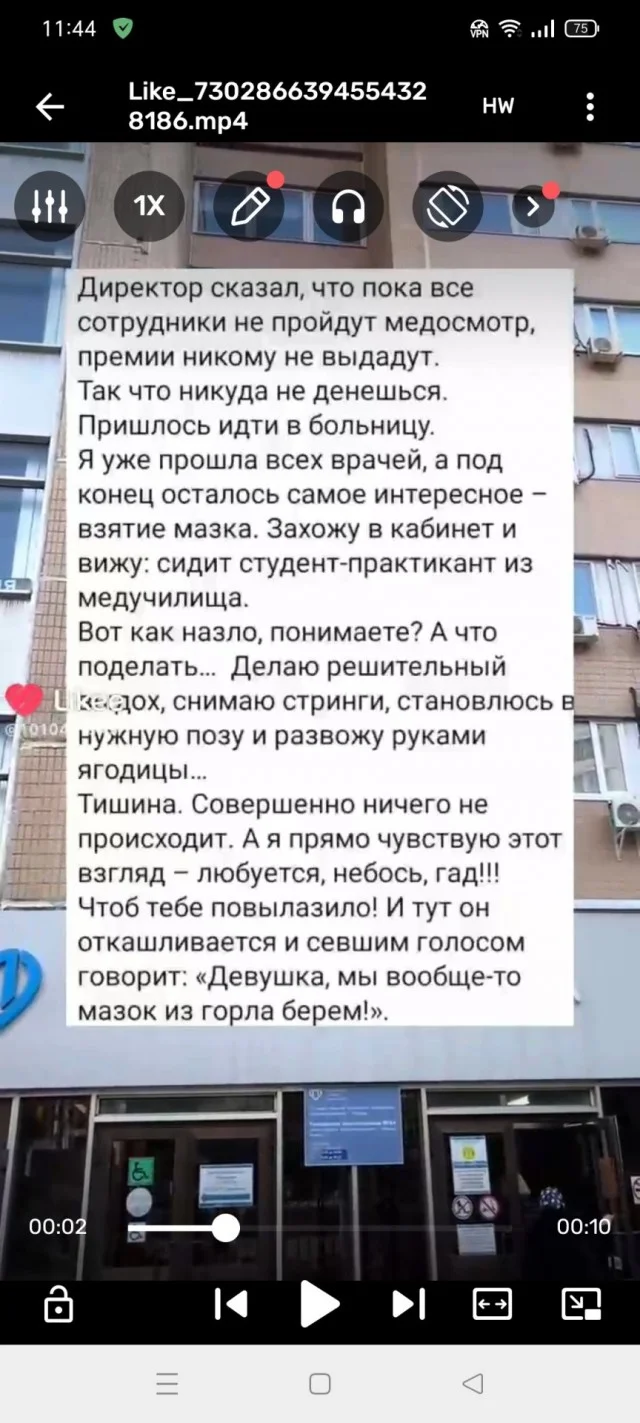Image resolution: width=640 pixels, height=1423 pixels.
Task: Change the 1X playback speed
Action: [x=149, y=206]
